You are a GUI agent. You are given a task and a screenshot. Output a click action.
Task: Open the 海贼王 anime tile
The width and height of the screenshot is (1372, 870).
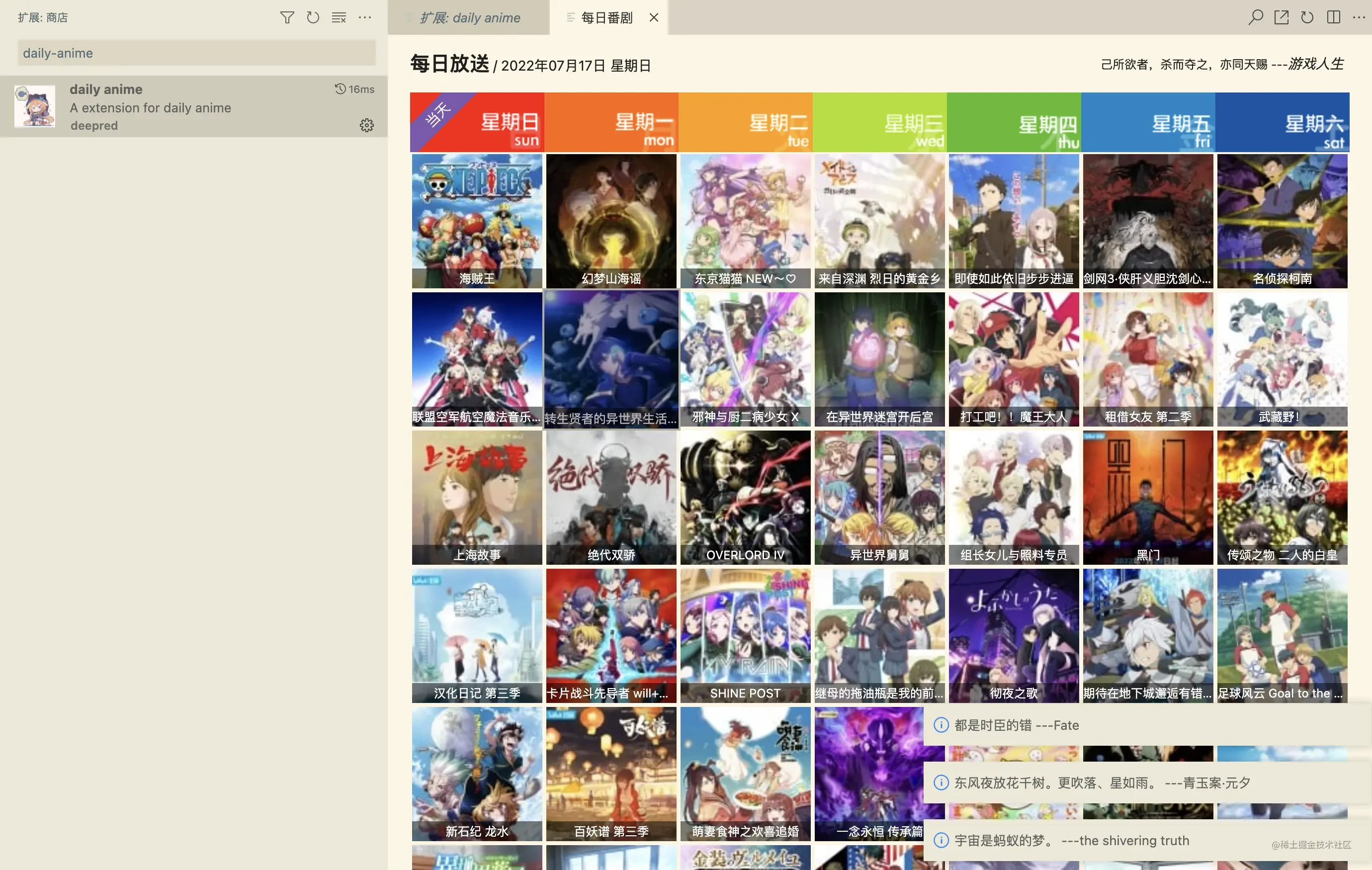[477, 221]
